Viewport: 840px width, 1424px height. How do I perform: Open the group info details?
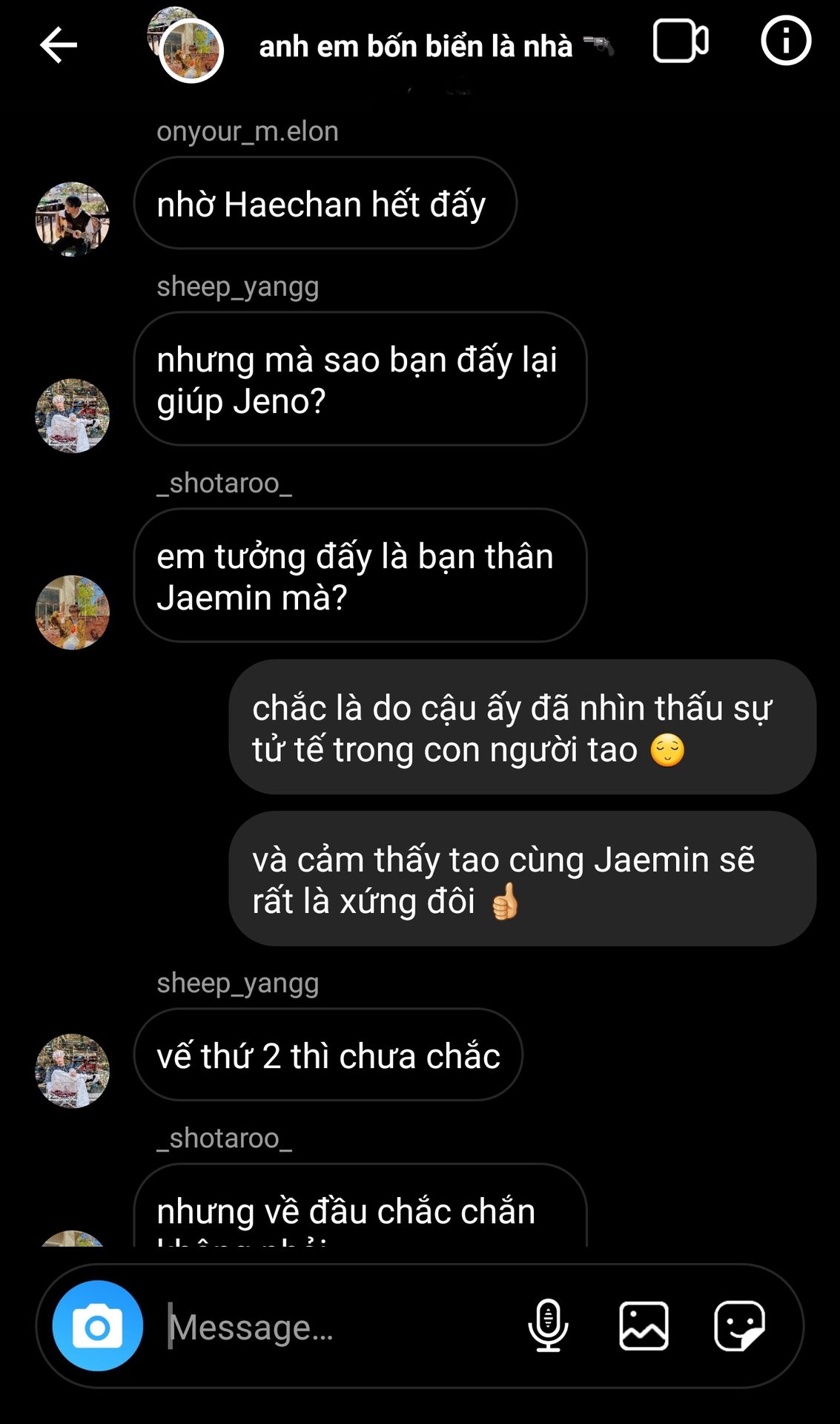785,41
